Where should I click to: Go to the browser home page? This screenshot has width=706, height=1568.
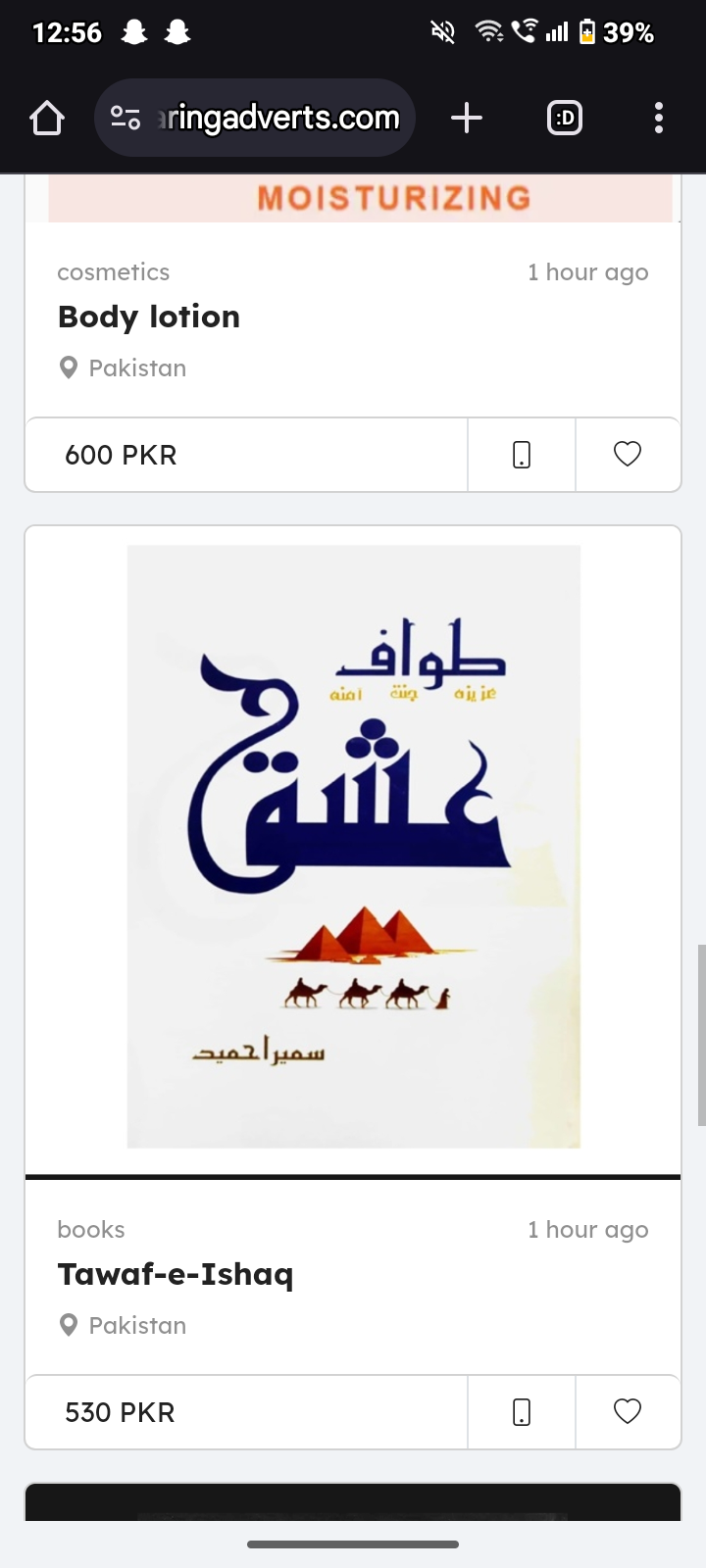pyautogui.click(x=47, y=119)
